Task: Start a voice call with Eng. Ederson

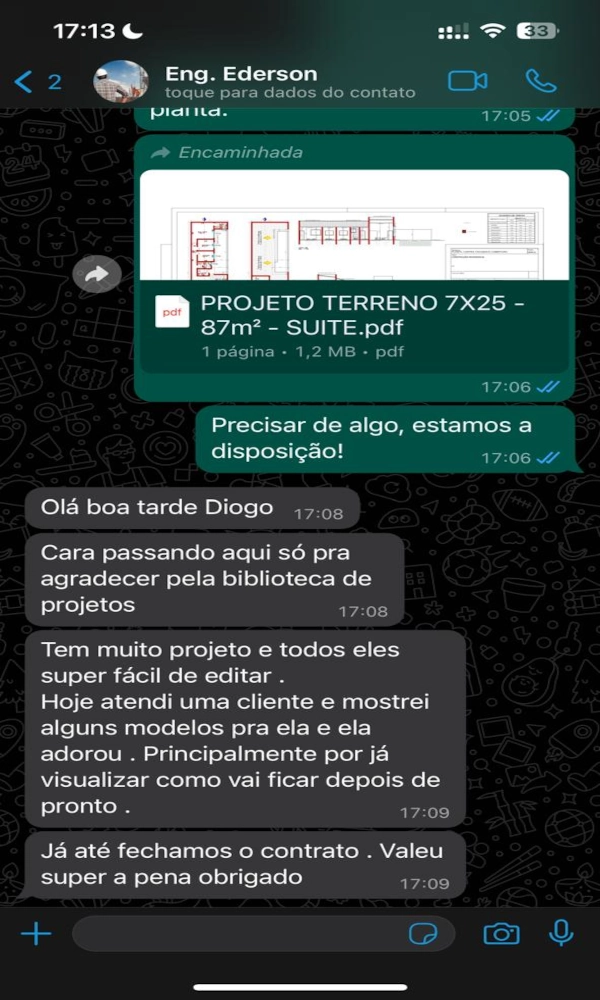Action: pos(540,81)
